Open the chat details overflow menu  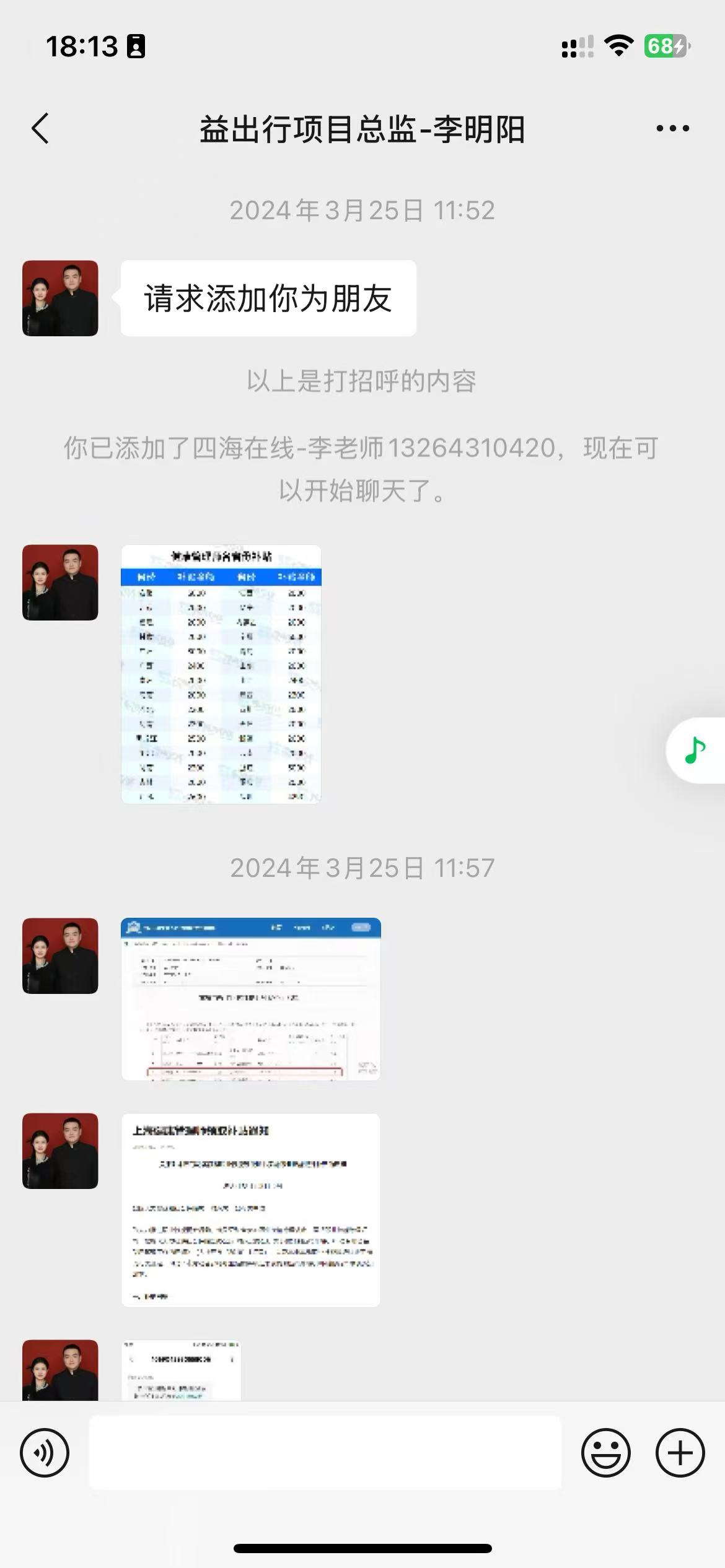(672, 129)
